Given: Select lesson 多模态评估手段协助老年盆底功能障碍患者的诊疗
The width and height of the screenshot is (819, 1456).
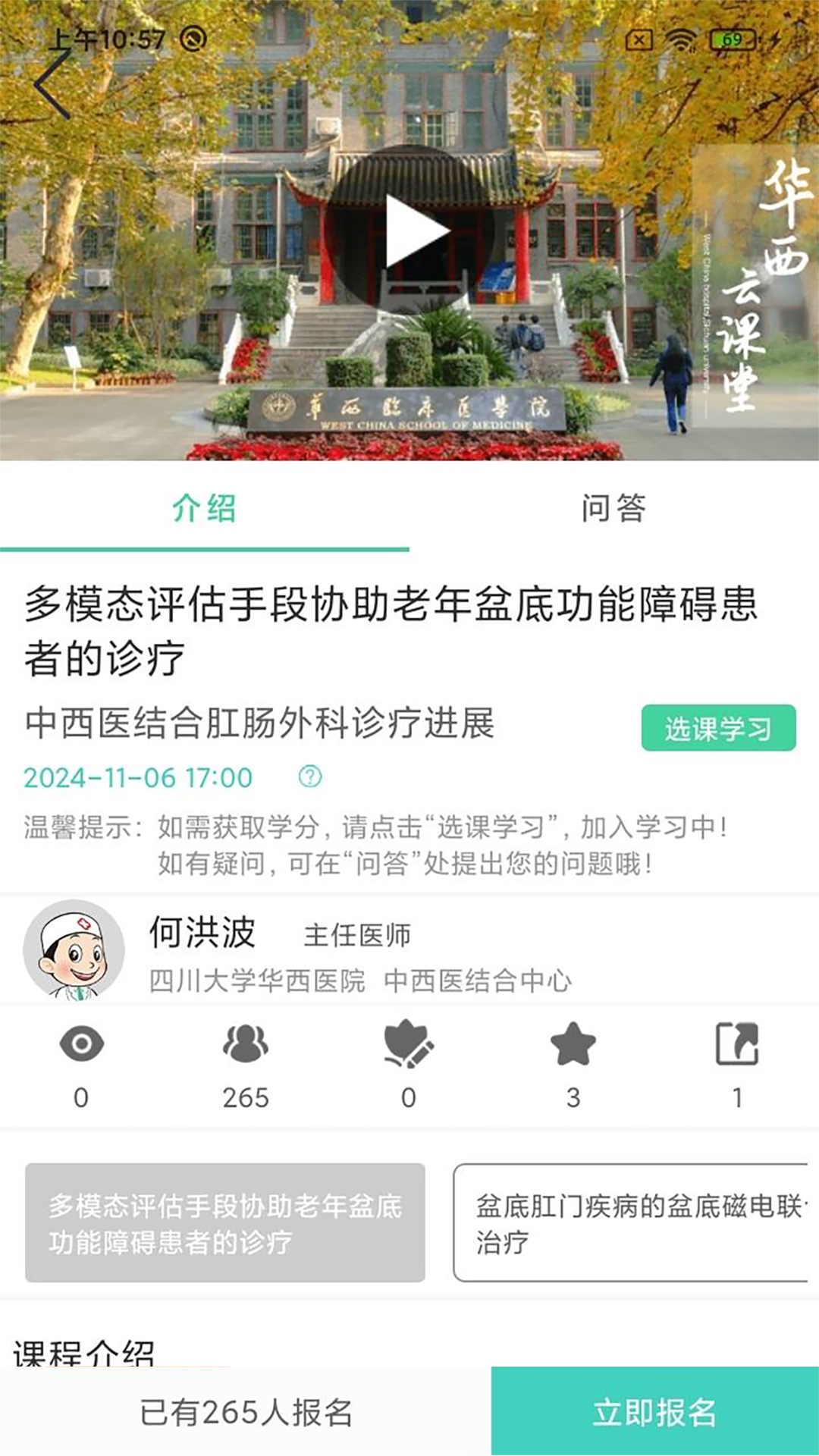Looking at the screenshot, I should tap(225, 1222).
